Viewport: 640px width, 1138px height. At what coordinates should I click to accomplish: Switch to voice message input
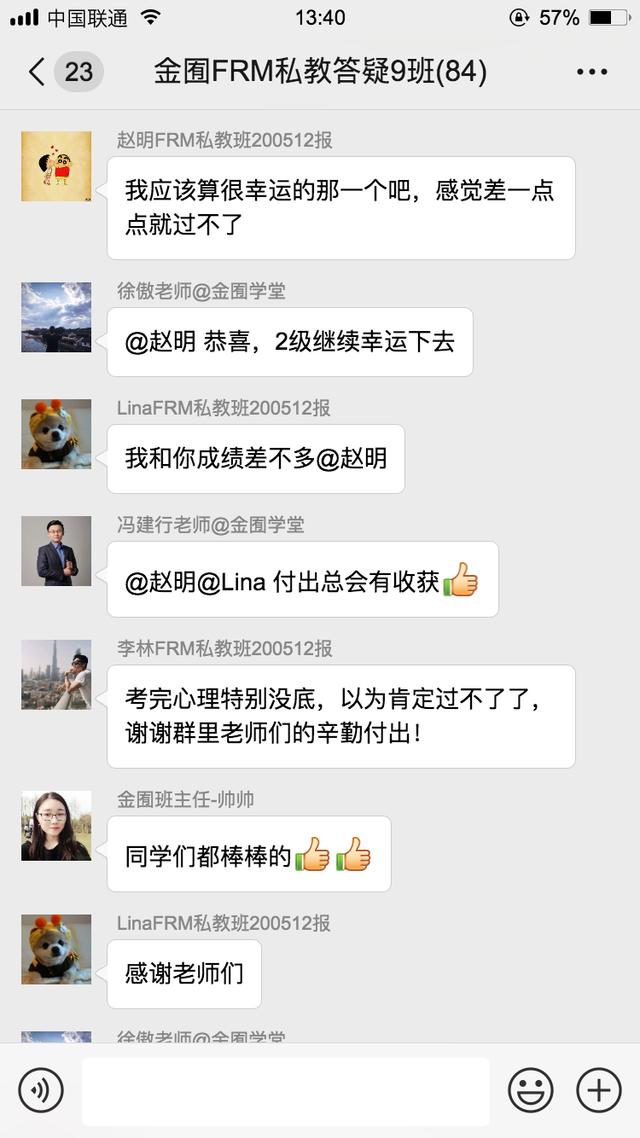click(x=41, y=1090)
